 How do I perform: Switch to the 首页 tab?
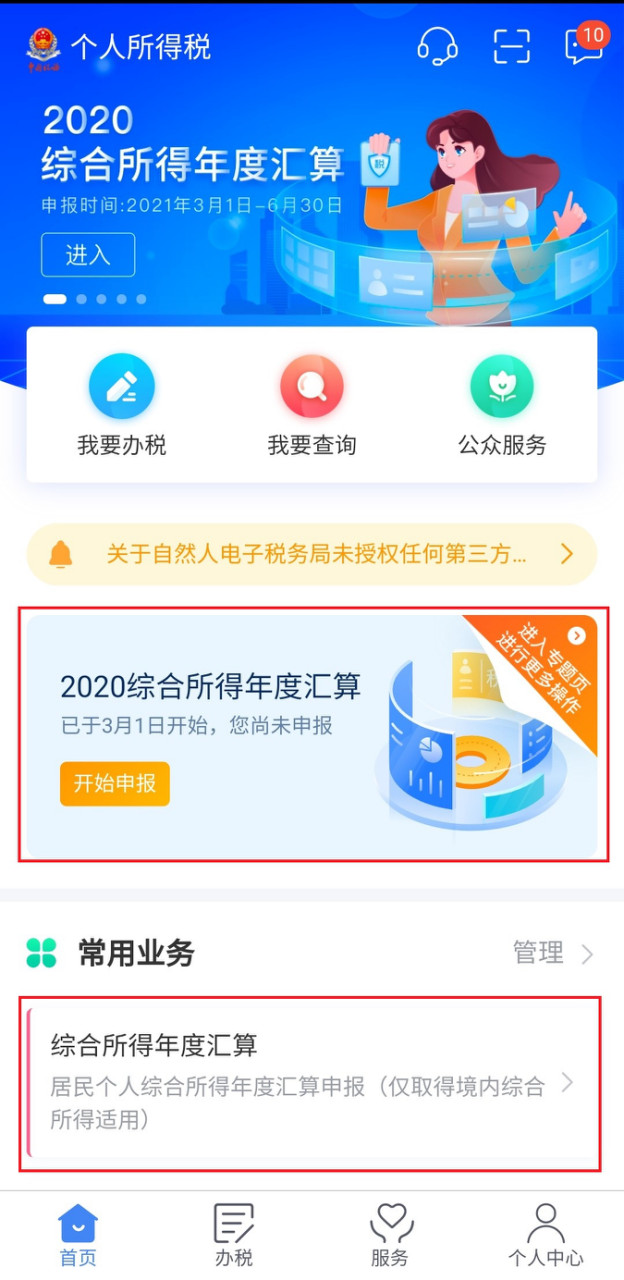coord(78,1235)
